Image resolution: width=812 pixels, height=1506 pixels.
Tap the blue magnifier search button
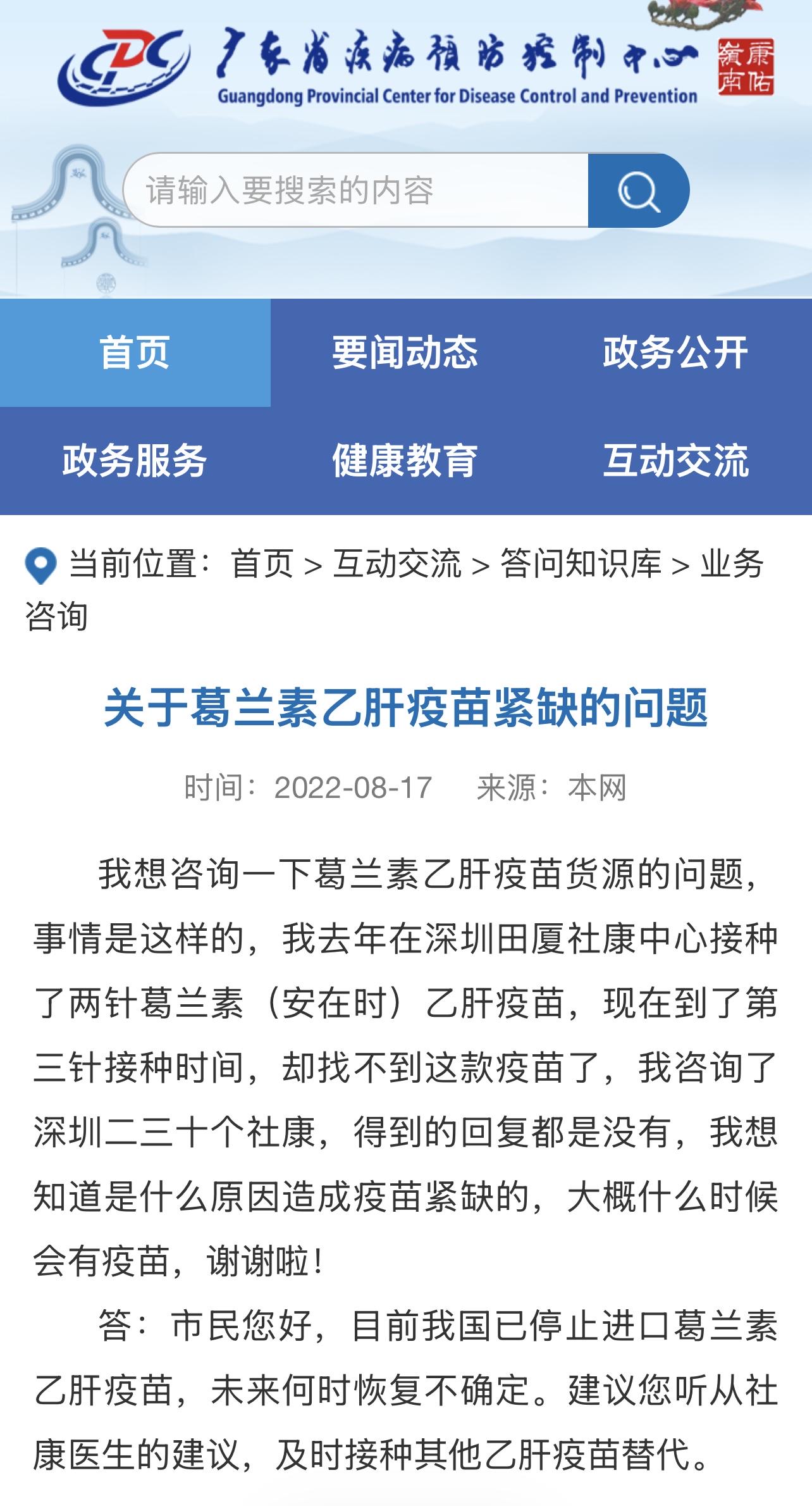click(x=637, y=190)
